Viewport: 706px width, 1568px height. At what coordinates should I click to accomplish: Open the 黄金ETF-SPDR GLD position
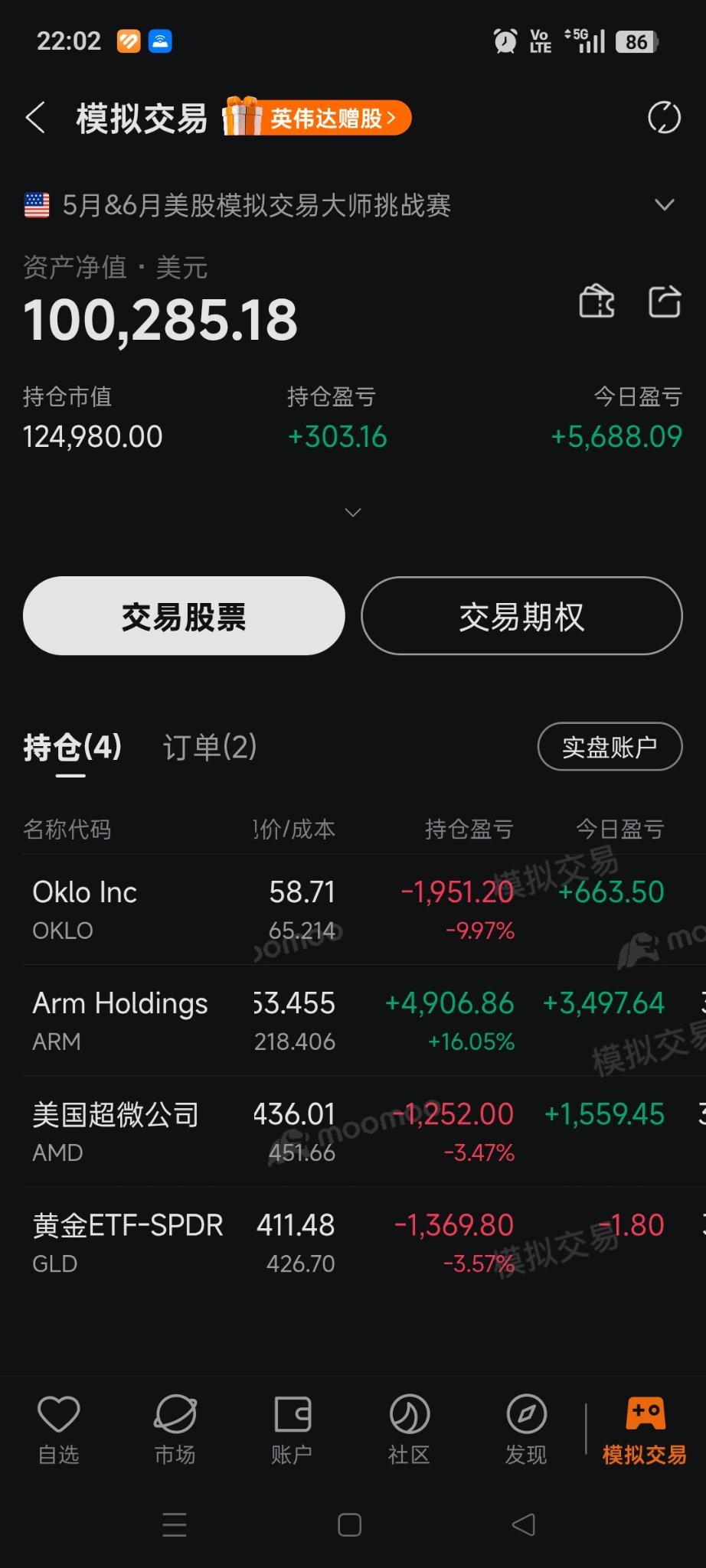pos(353,1243)
